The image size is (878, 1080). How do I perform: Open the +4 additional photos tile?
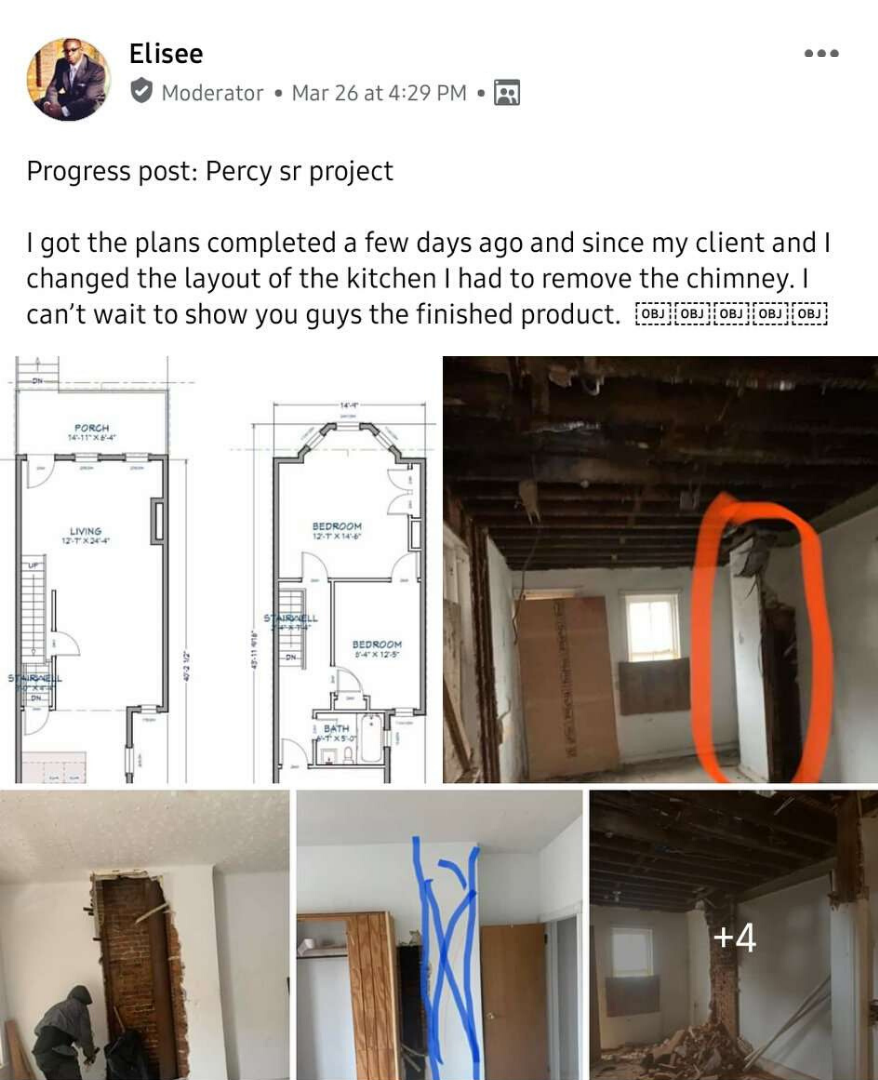733,935
